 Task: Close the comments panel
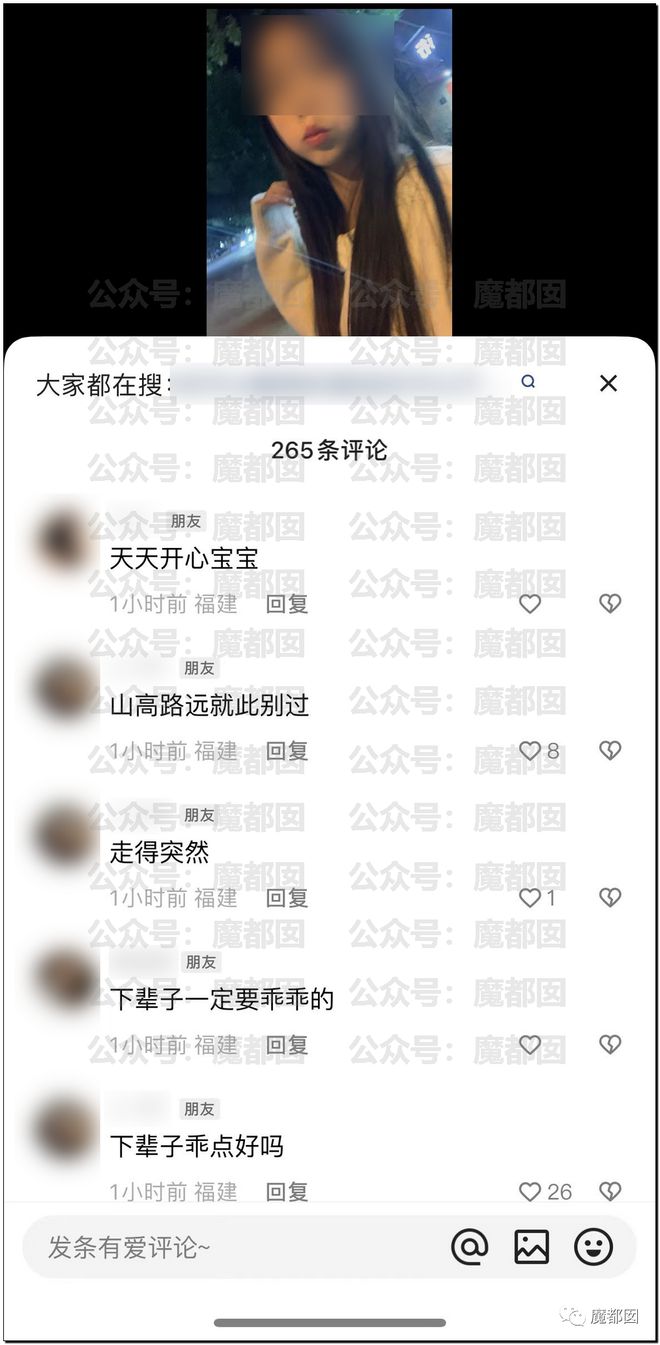[608, 383]
